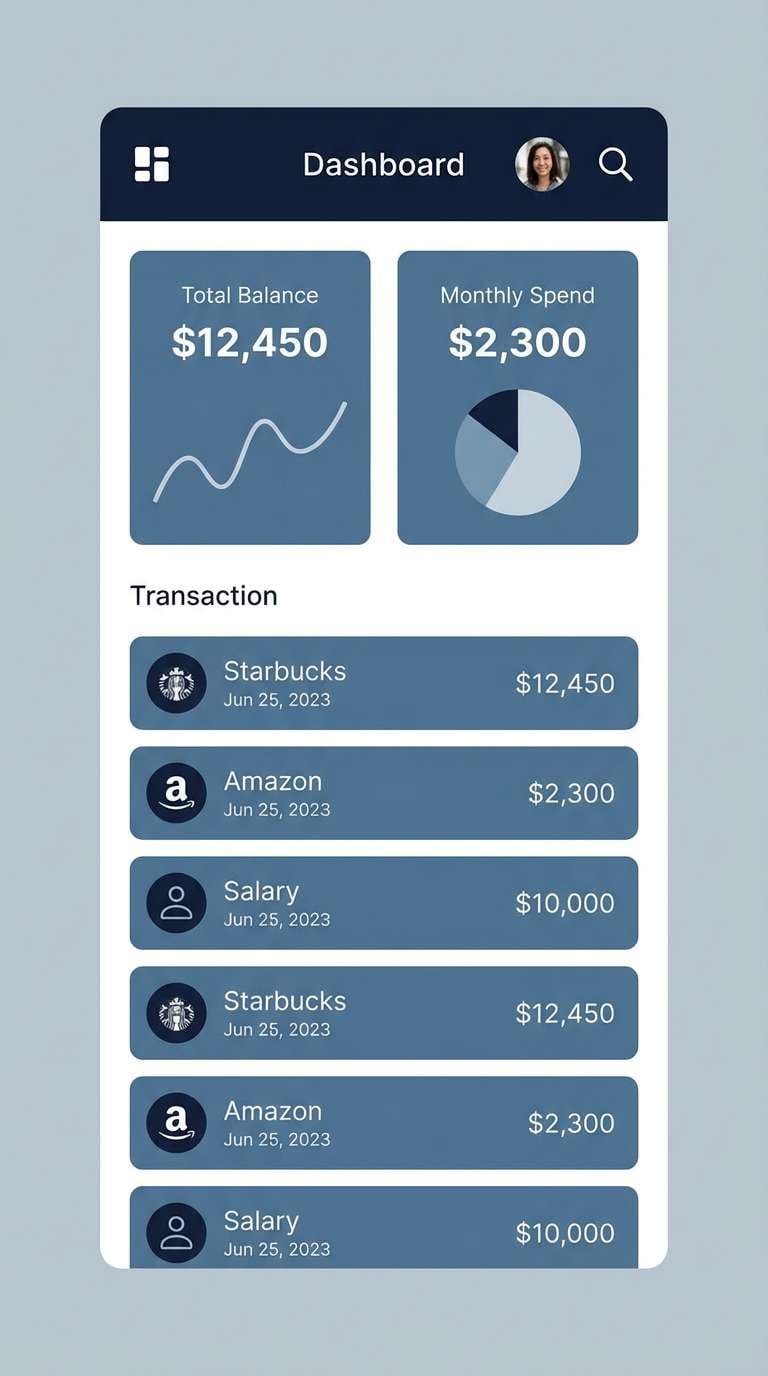Select the Transaction section heading
The image size is (768, 1376).
pos(203,596)
